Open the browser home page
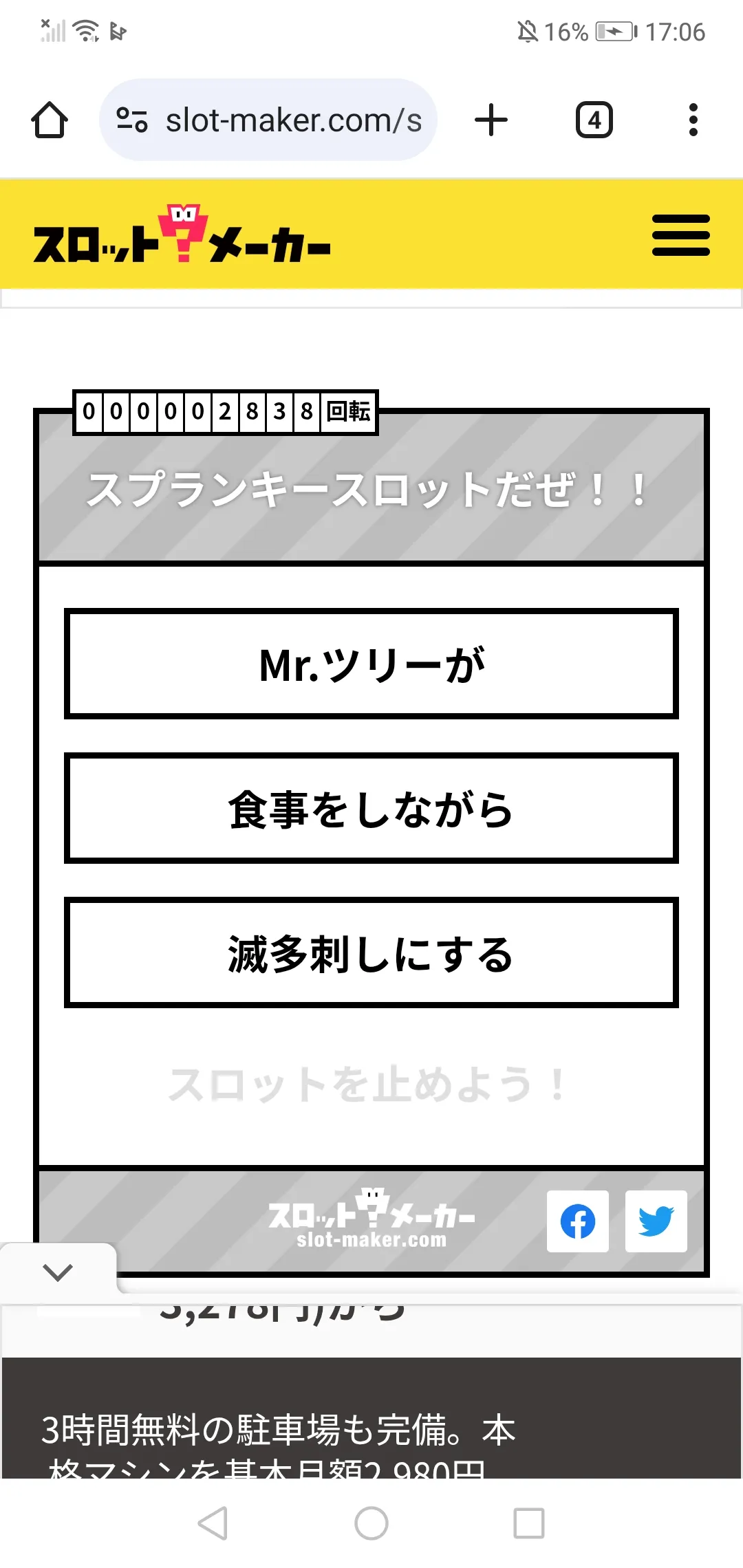 click(50, 120)
